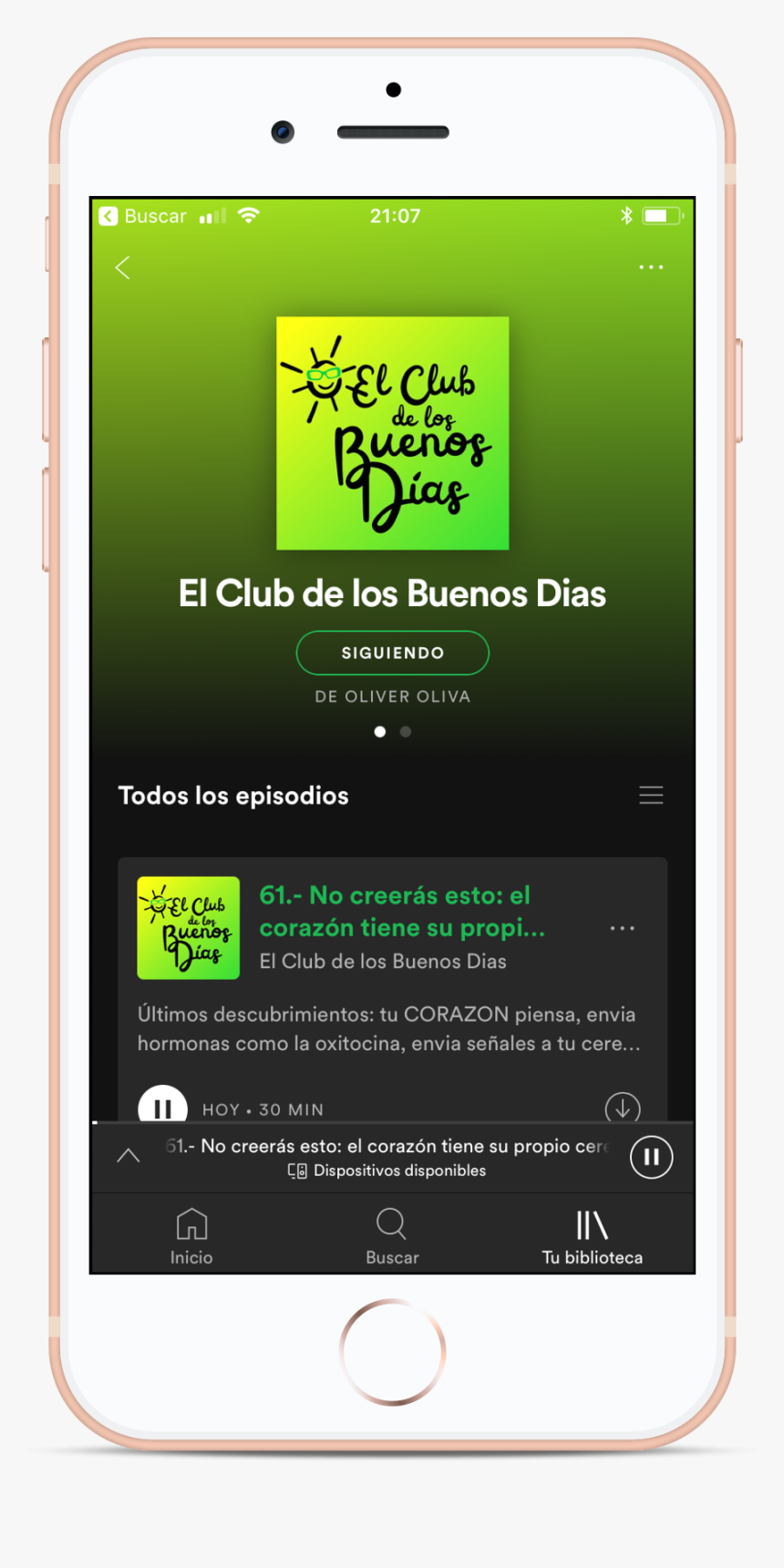The image size is (784, 1568).
Task: Switch to the Buscar tab
Action: pyautogui.click(x=392, y=1236)
